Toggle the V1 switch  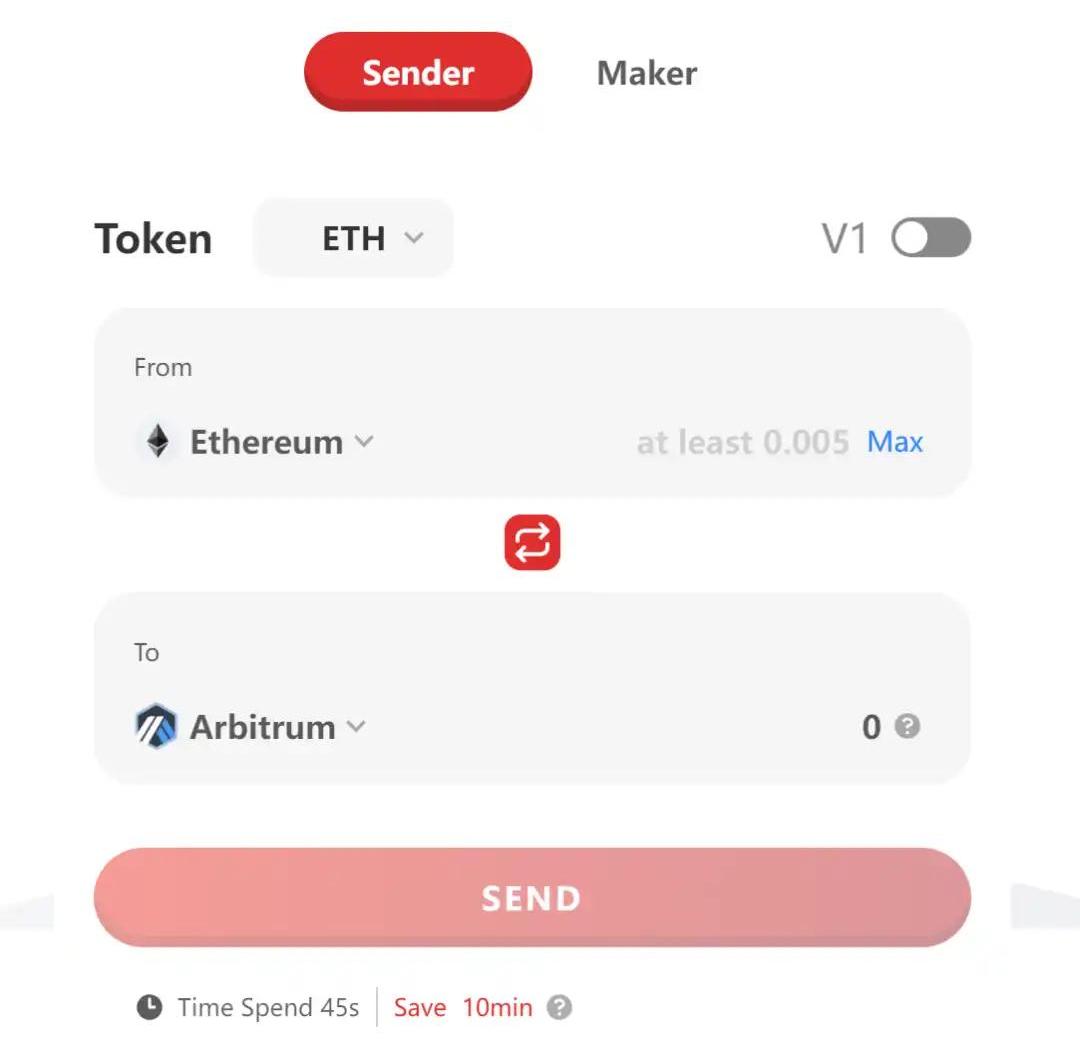pyautogui.click(x=930, y=238)
